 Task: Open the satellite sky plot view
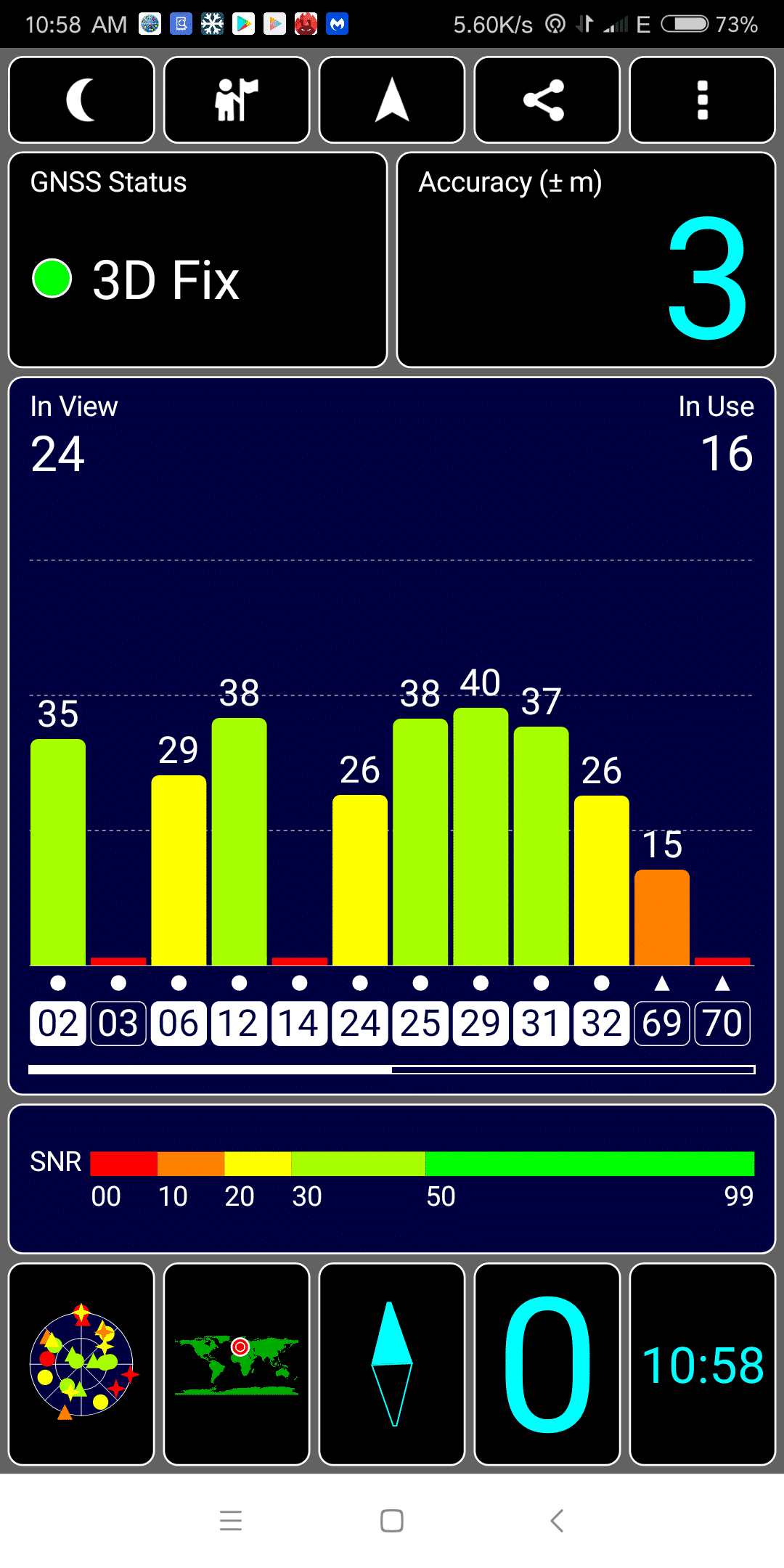click(x=81, y=1364)
